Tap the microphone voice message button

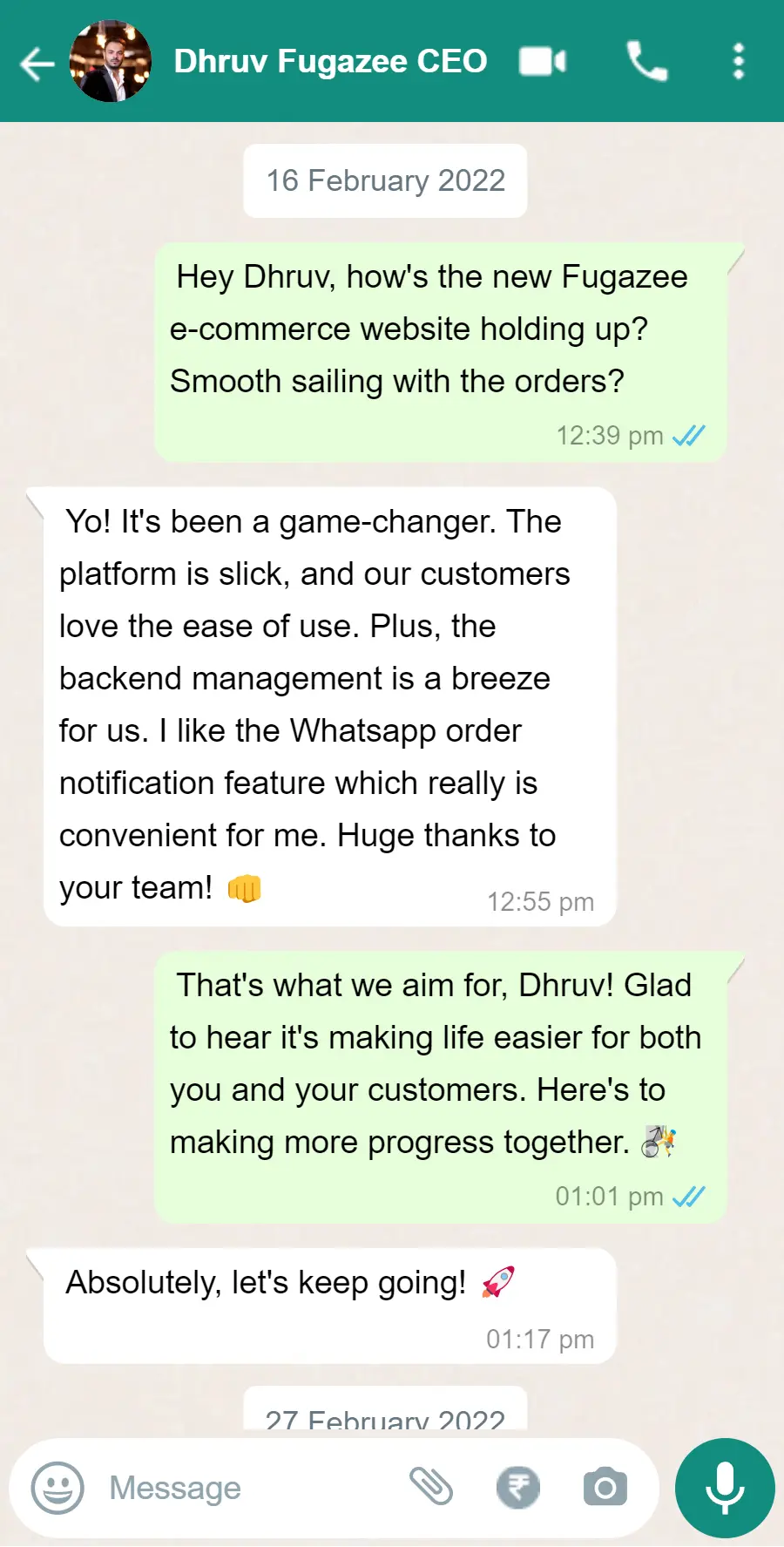[x=724, y=1488]
